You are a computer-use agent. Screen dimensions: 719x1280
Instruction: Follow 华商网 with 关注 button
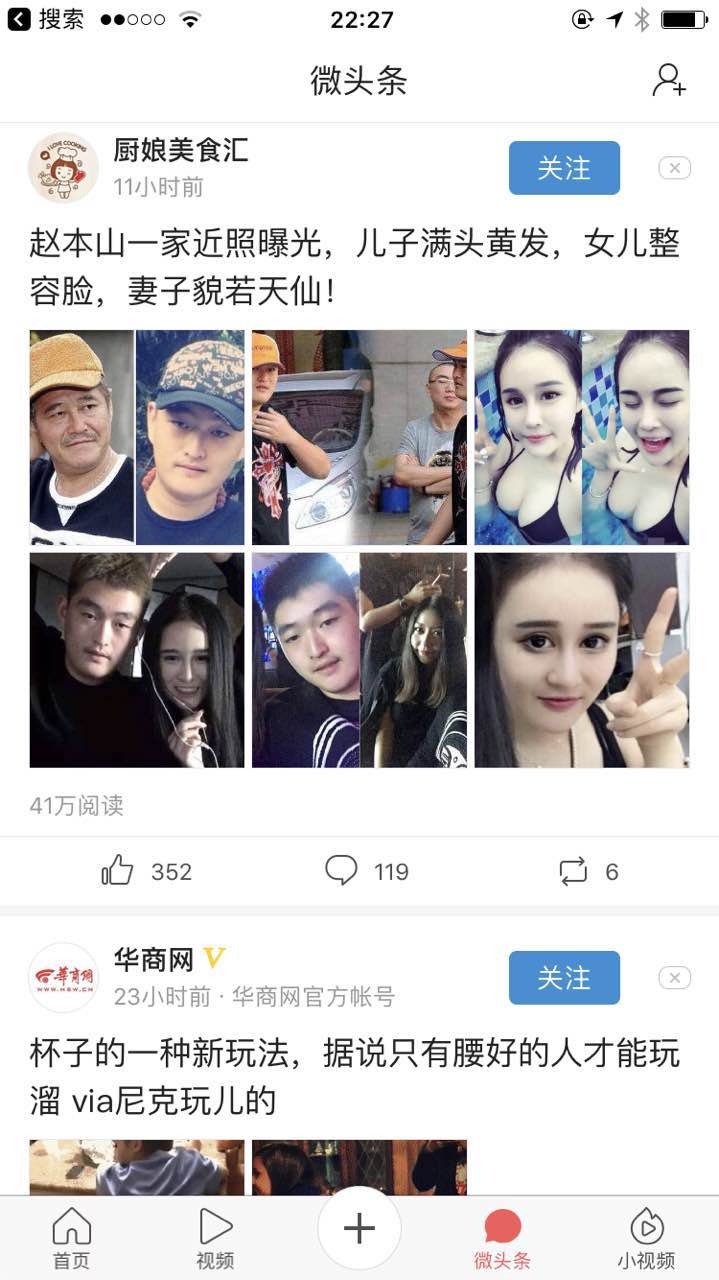click(x=564, y=978)
